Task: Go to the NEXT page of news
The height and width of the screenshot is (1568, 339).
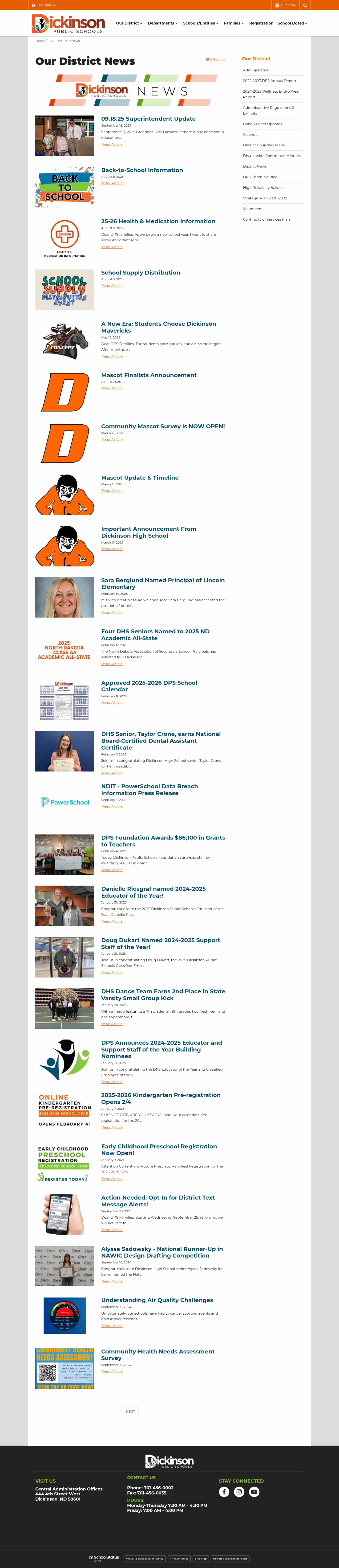Action: 130,1411
